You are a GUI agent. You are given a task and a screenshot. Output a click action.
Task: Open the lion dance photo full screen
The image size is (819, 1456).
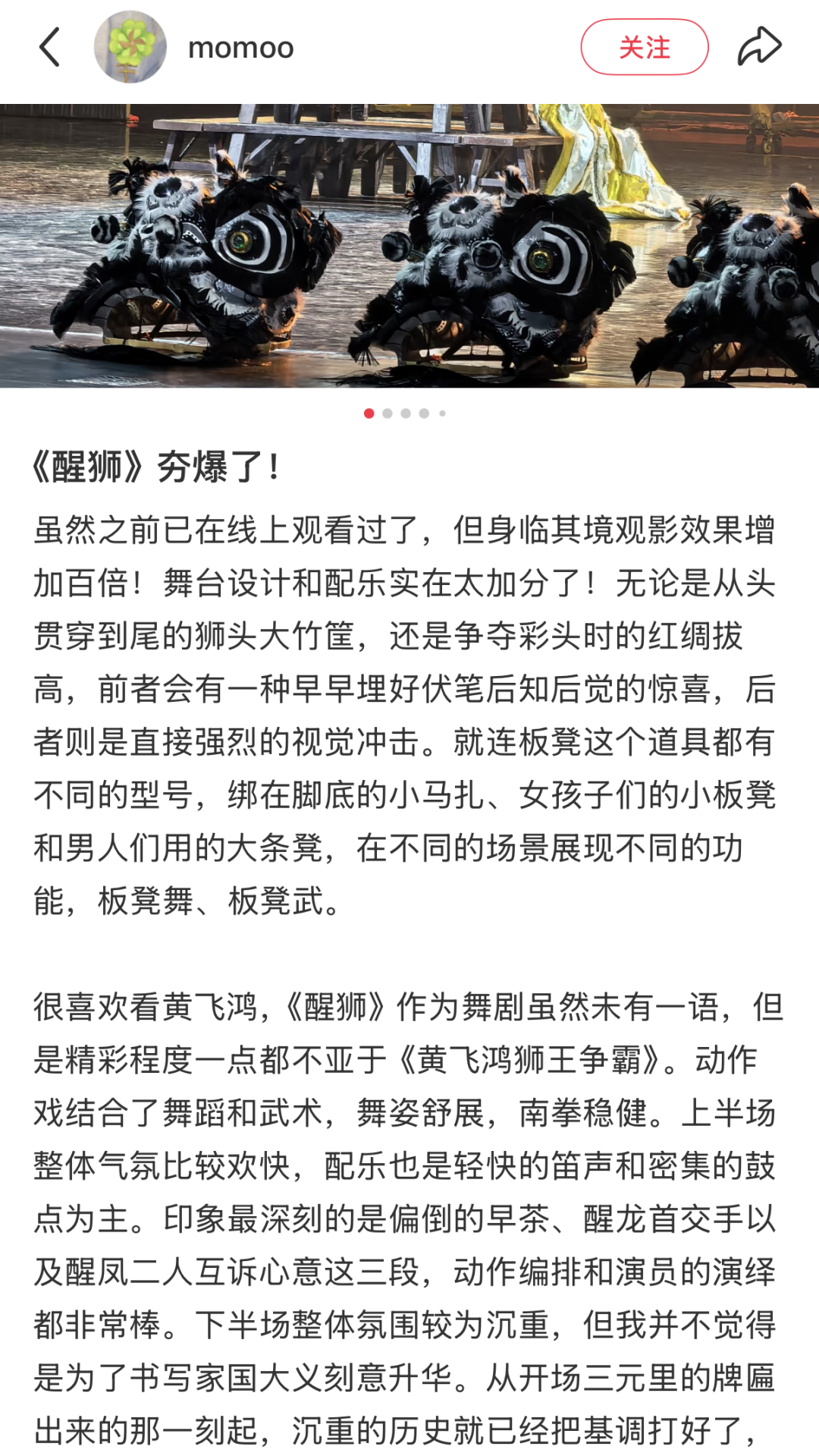tap(409, 246)
